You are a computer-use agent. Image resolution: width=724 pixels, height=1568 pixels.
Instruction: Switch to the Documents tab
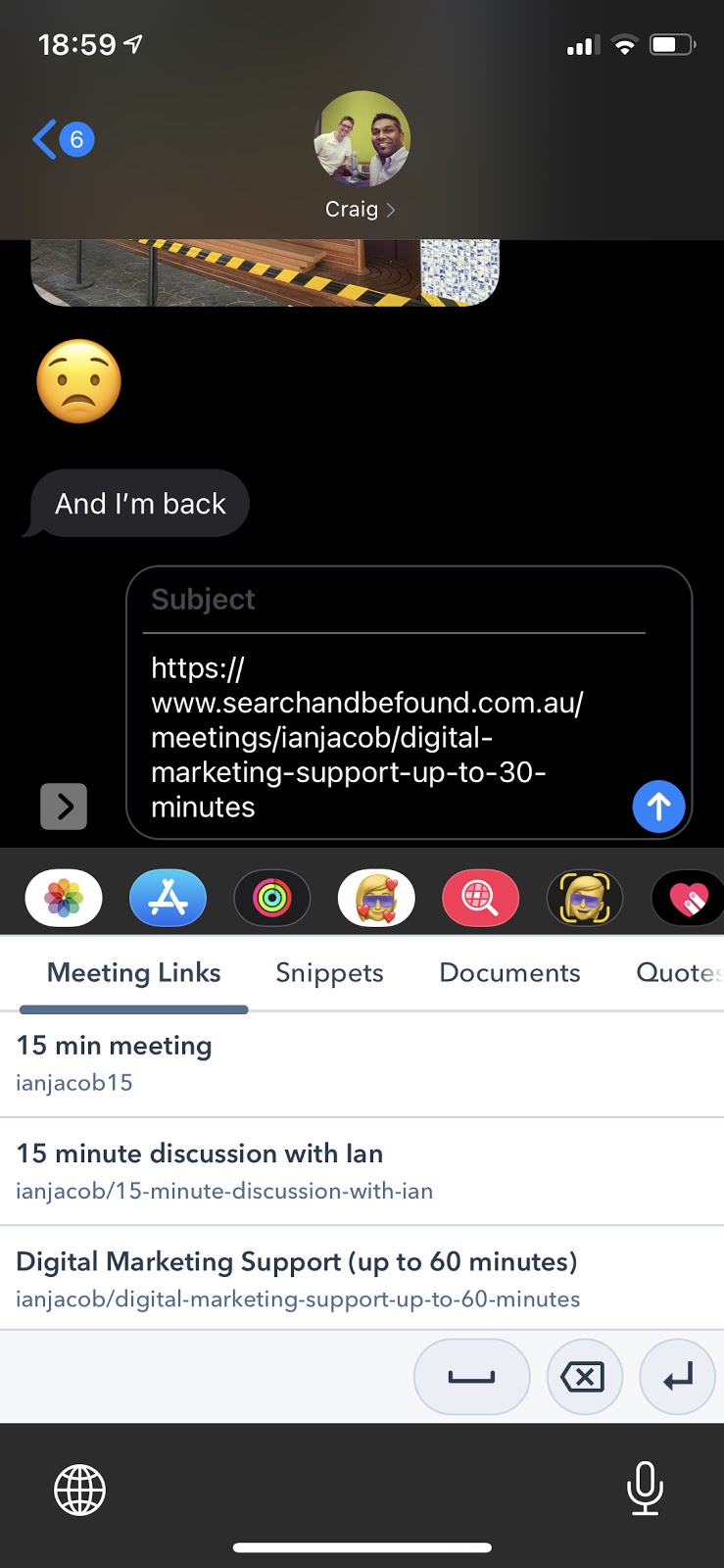click(509, 973)
